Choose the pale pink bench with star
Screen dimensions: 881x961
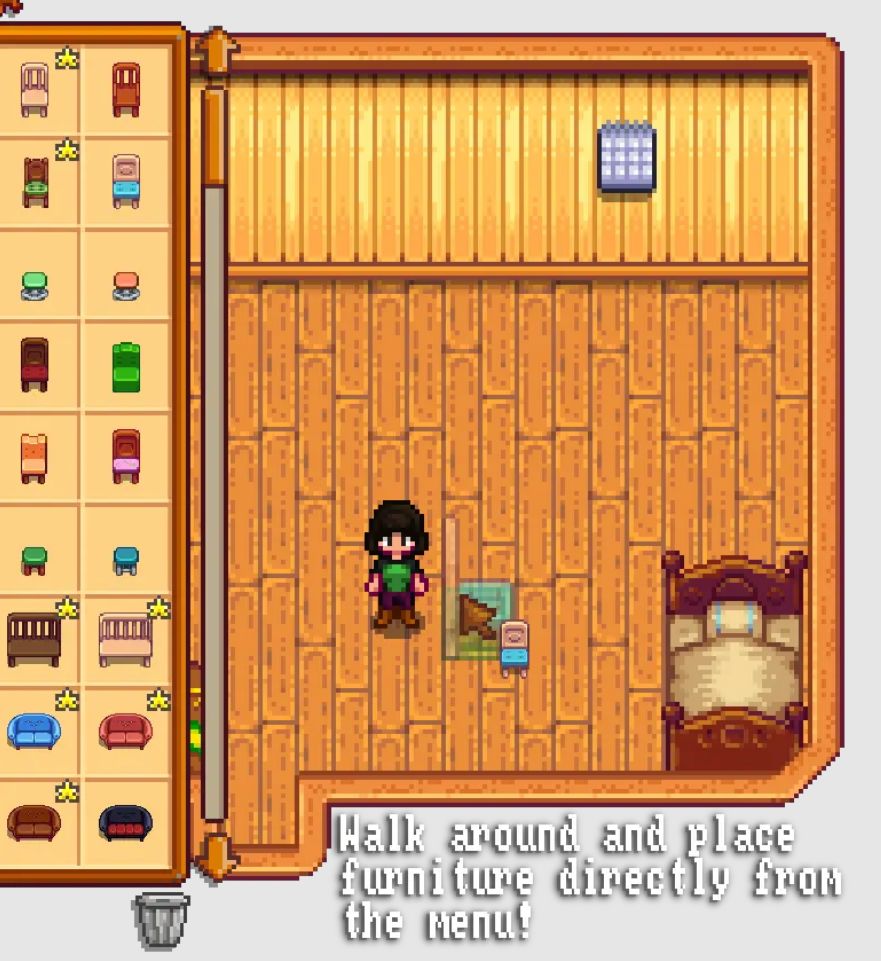[126, 638]
